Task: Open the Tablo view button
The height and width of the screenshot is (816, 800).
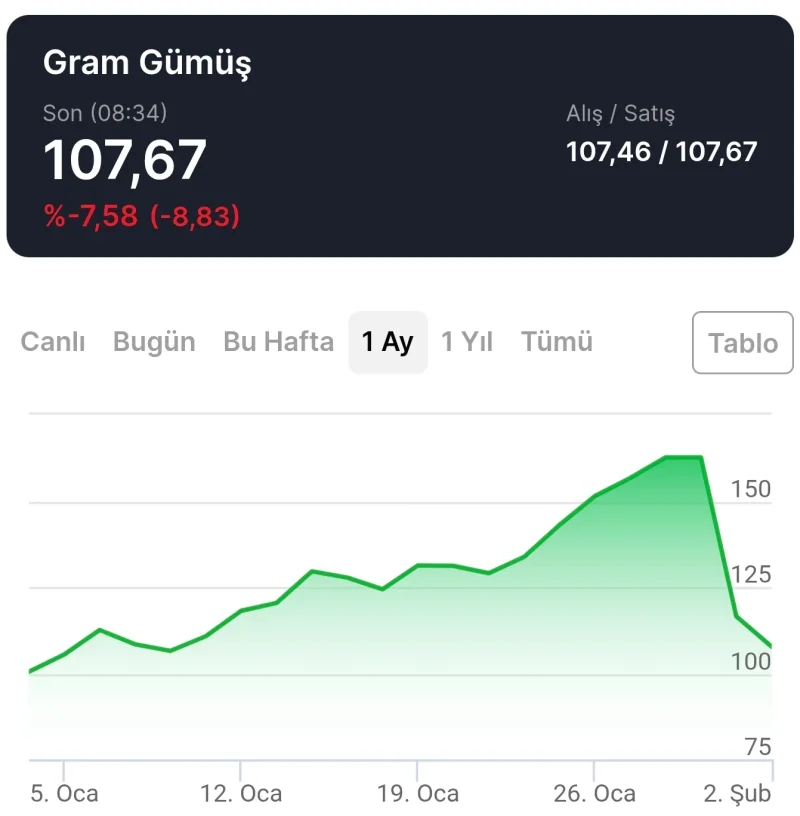Action: (x=742, y=343)
